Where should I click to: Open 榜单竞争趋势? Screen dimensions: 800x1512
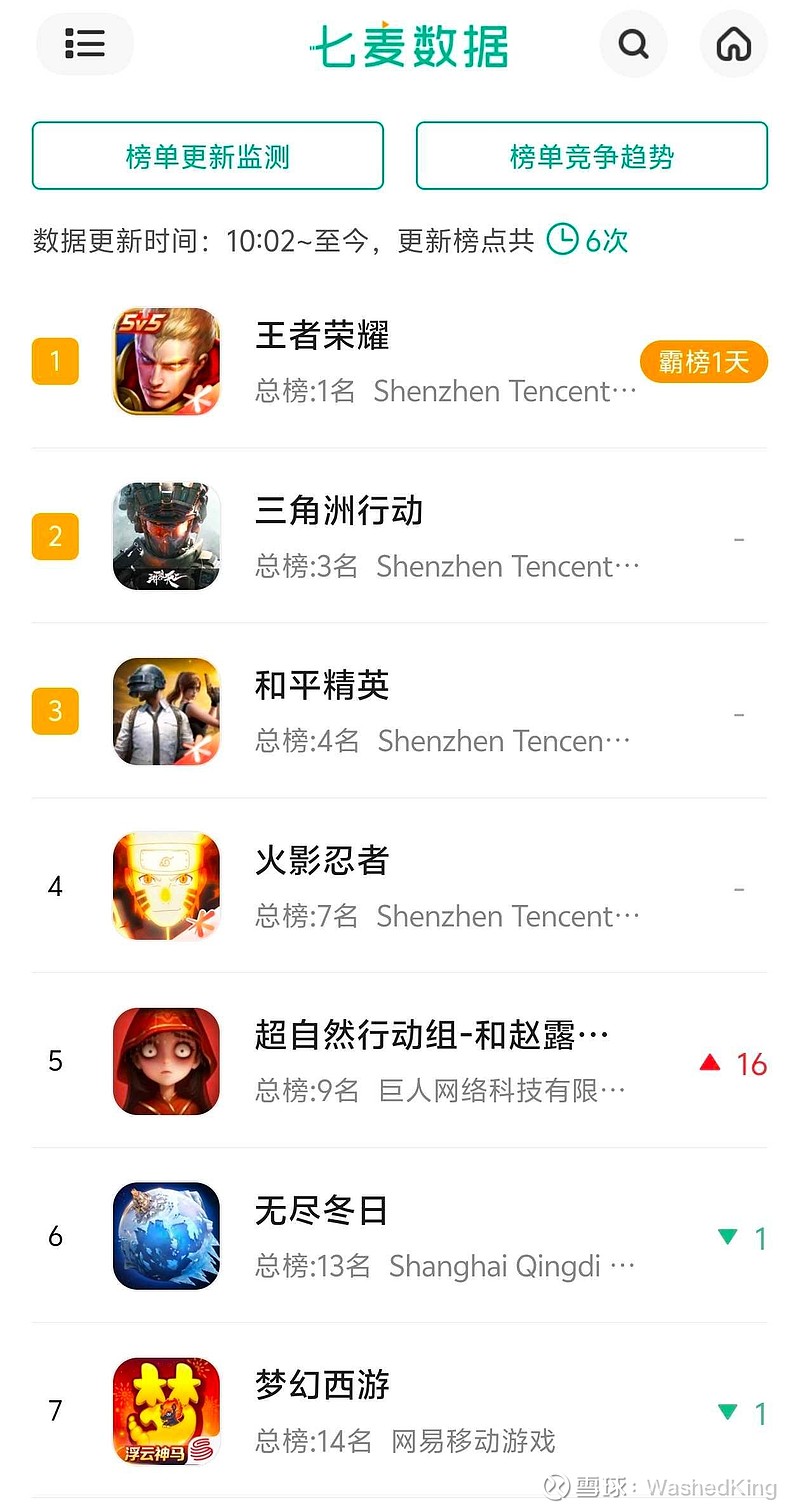click(x=592, y=156)
